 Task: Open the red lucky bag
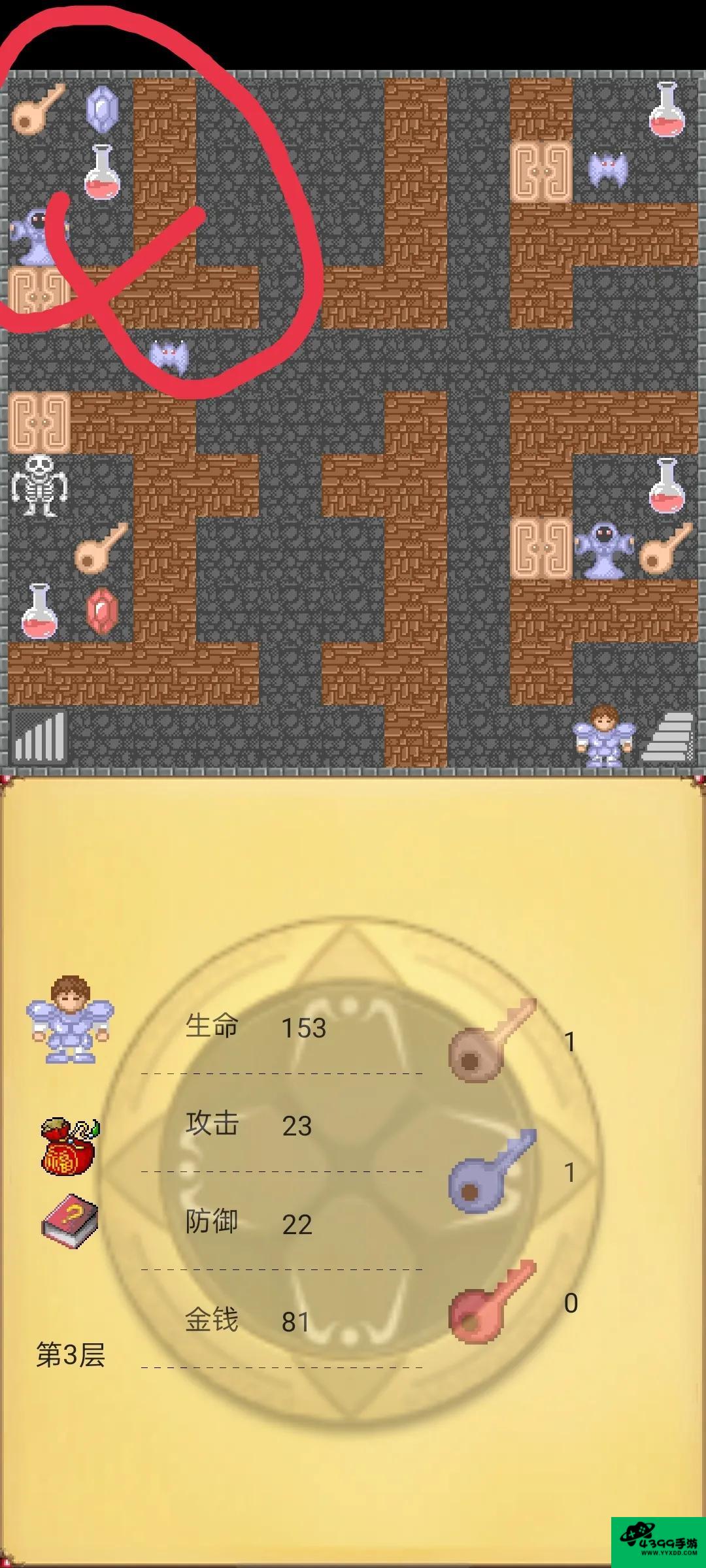69,1147
